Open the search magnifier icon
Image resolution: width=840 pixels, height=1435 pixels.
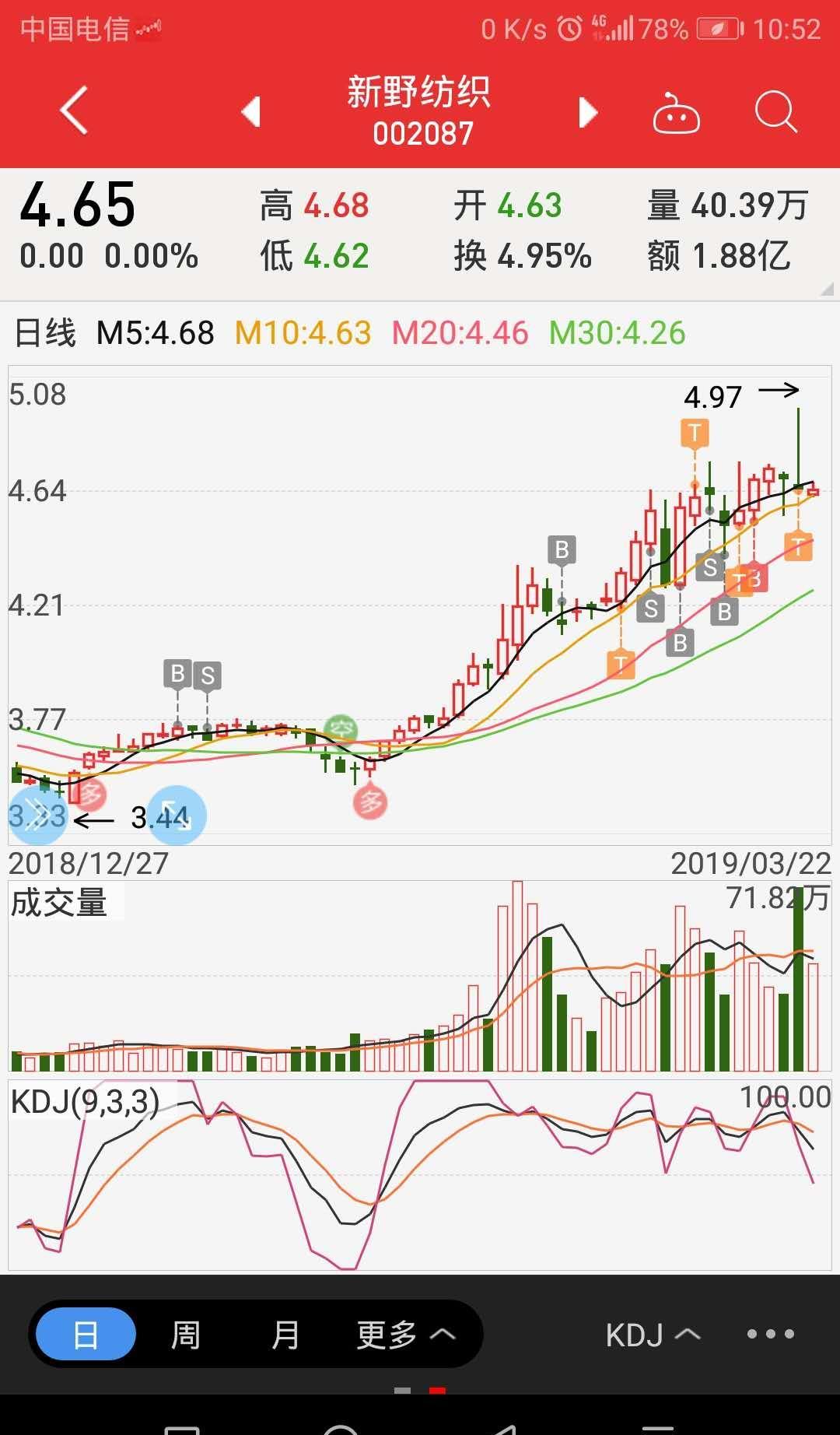(x=773, y=113)
